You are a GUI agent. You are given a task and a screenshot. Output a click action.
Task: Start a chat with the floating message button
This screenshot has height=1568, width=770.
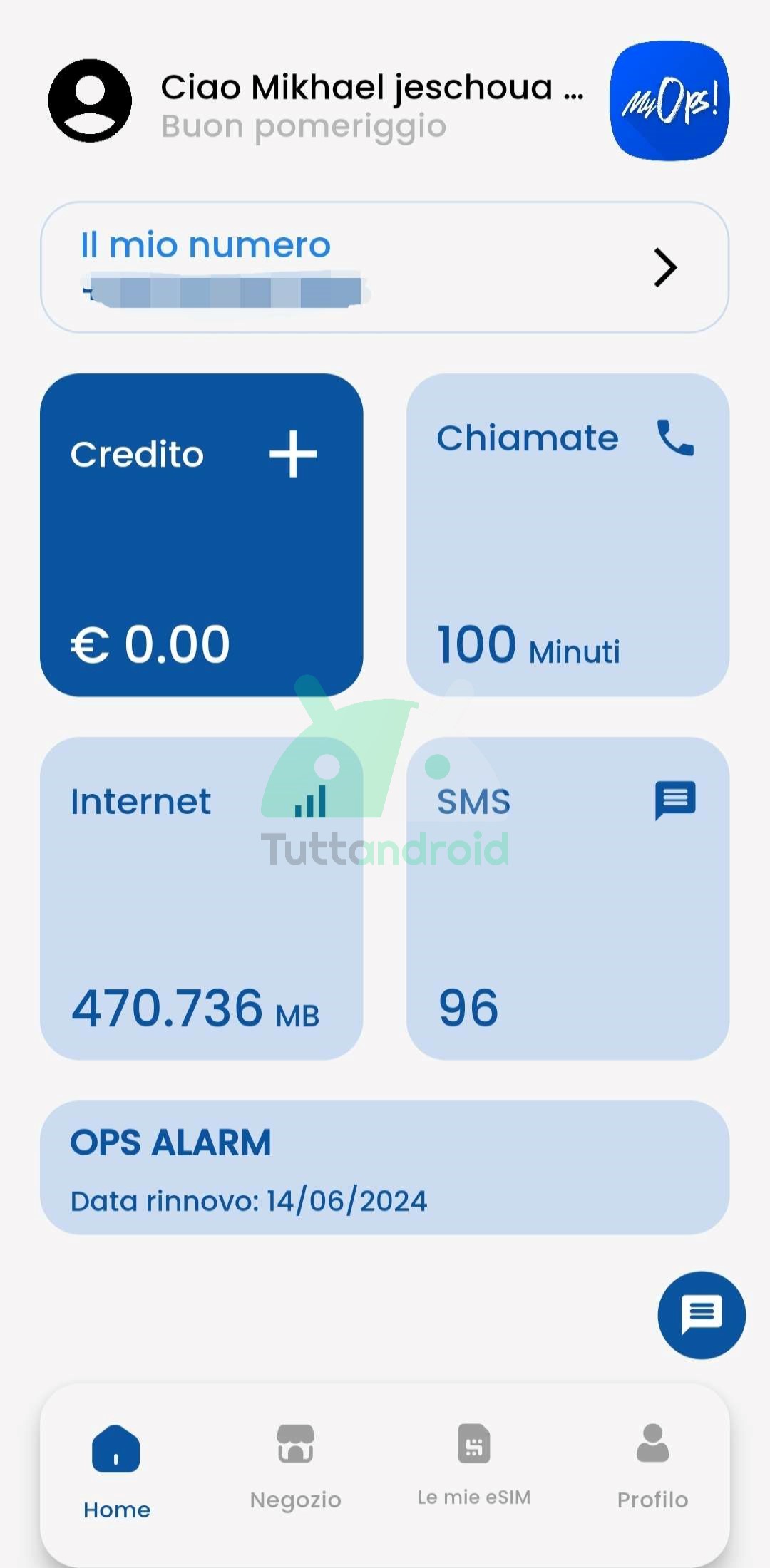702,1315
